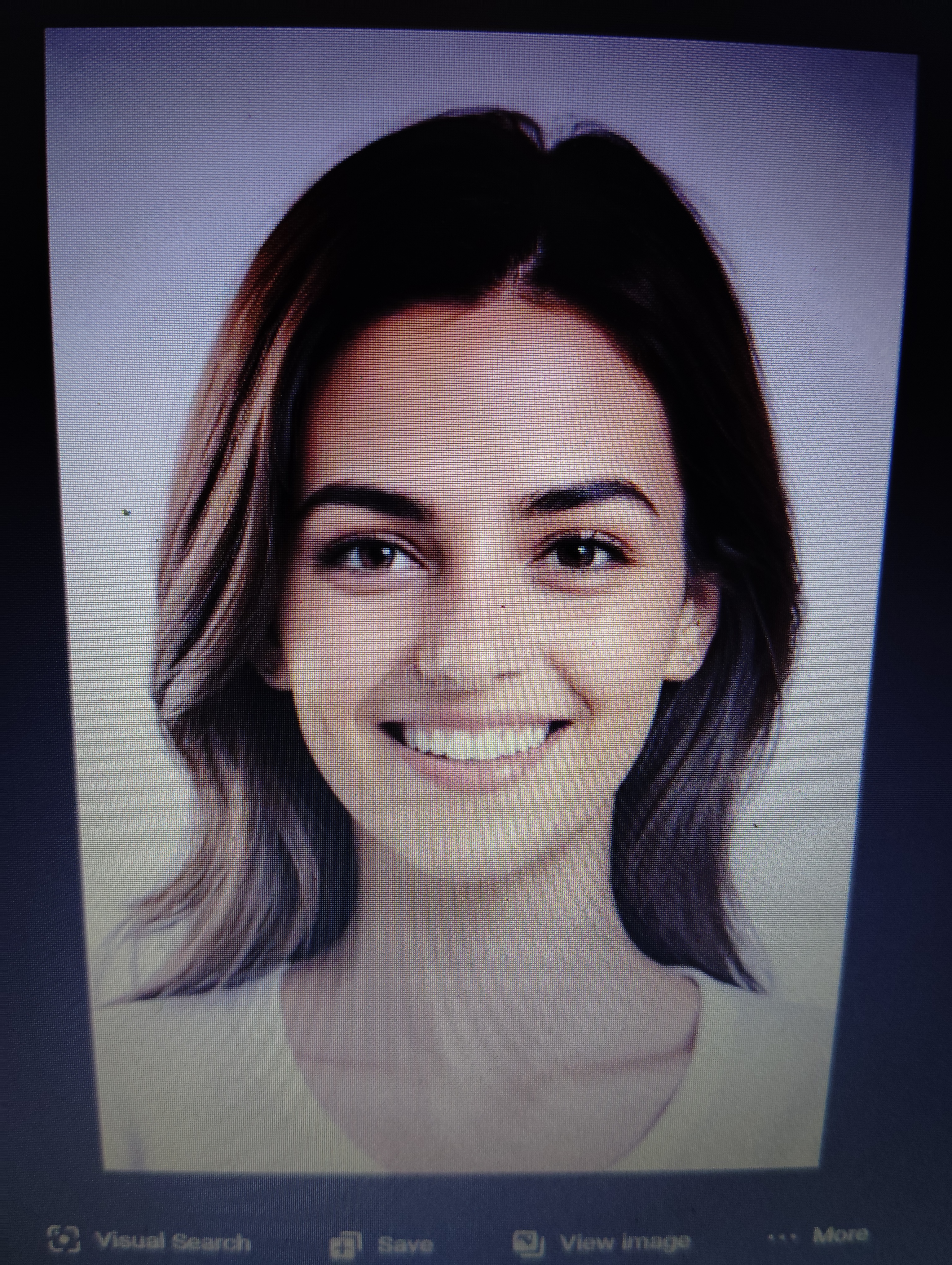Open the View image option
Screen dimensions: 952x1265
[601, 1241]
